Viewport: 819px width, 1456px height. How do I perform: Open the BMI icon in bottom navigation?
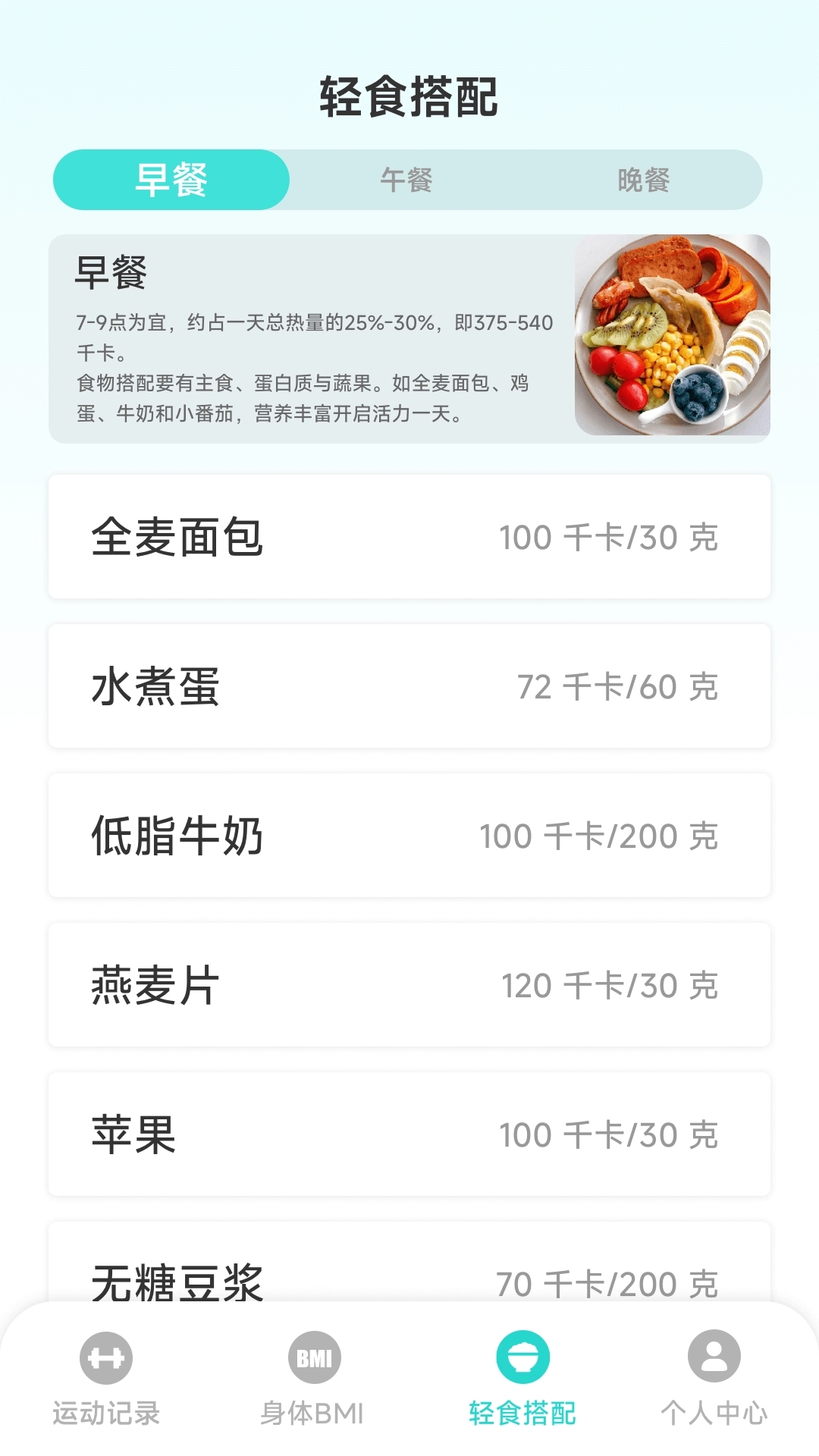pos(315,1357)
